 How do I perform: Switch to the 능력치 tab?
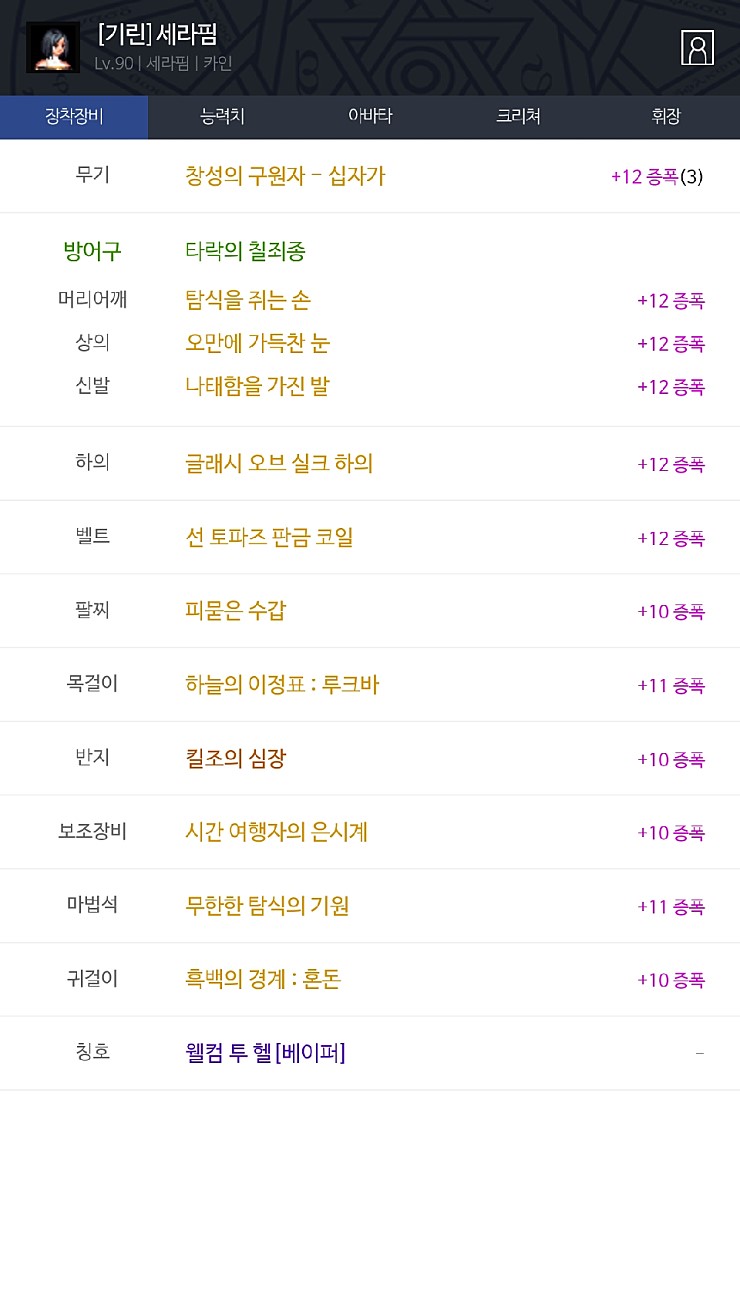pyautogui.click(x=222, y=117)
